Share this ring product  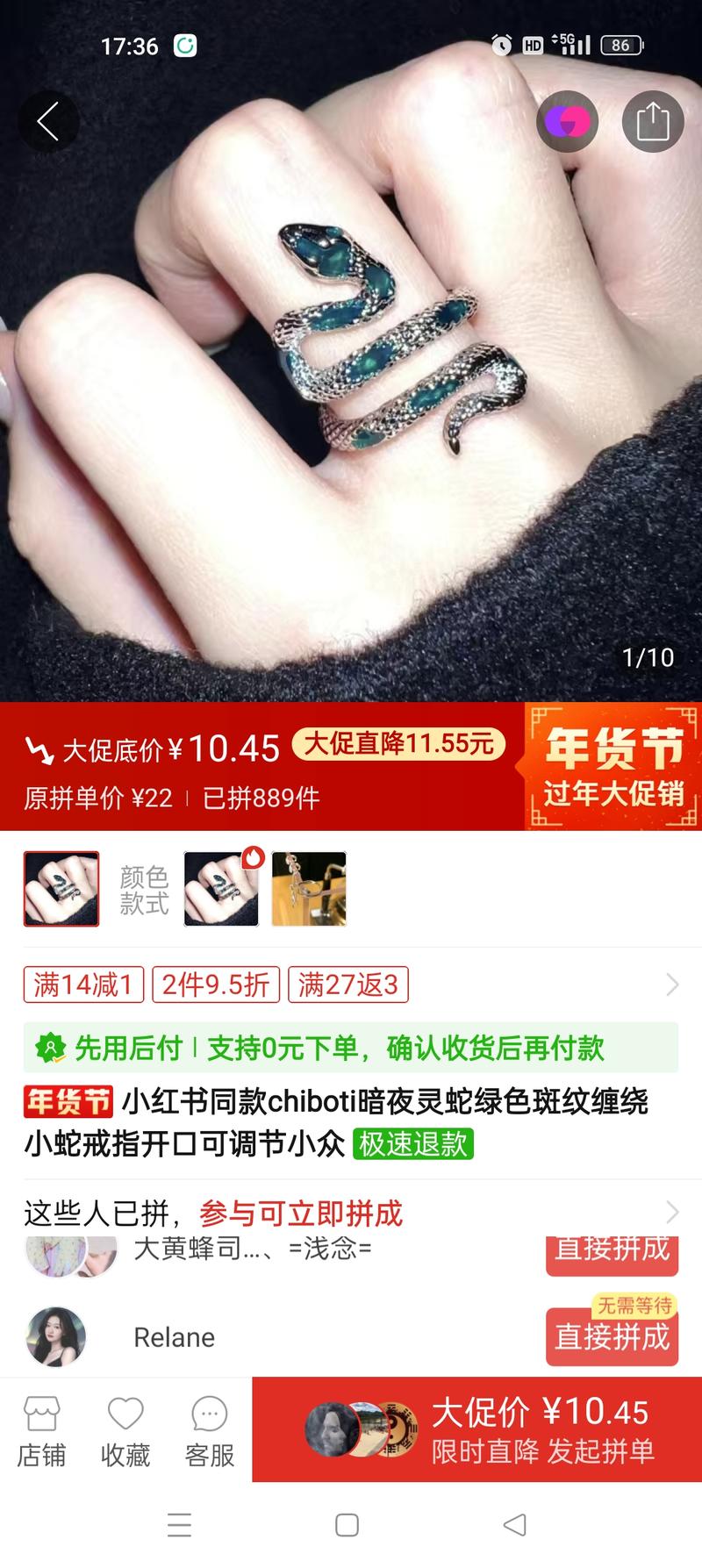click(652, 121)
